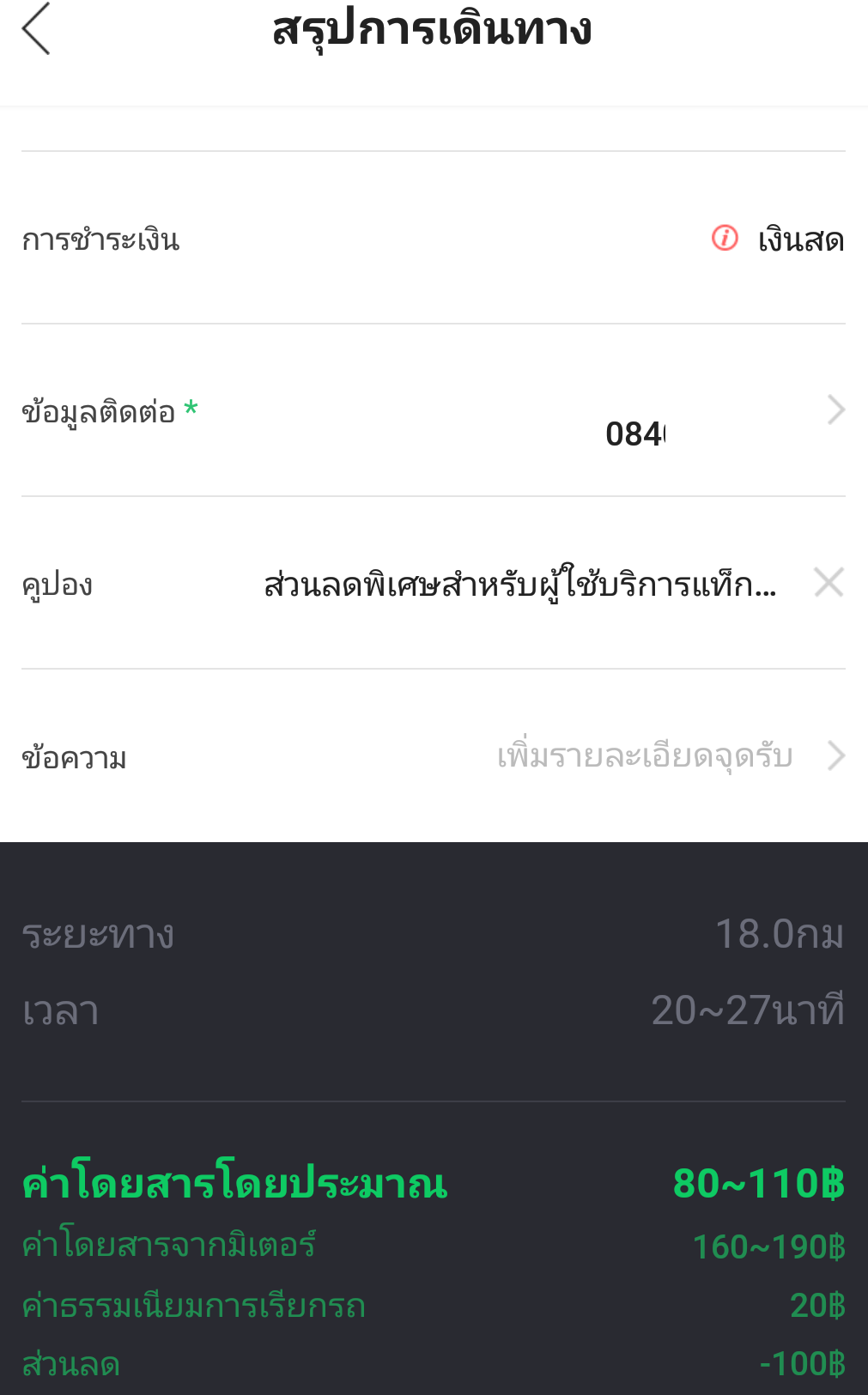Add pickup details in ข้อความ row
This screenshot has width=868, height=1395.
pyautogui.click(x=644, y=756)
